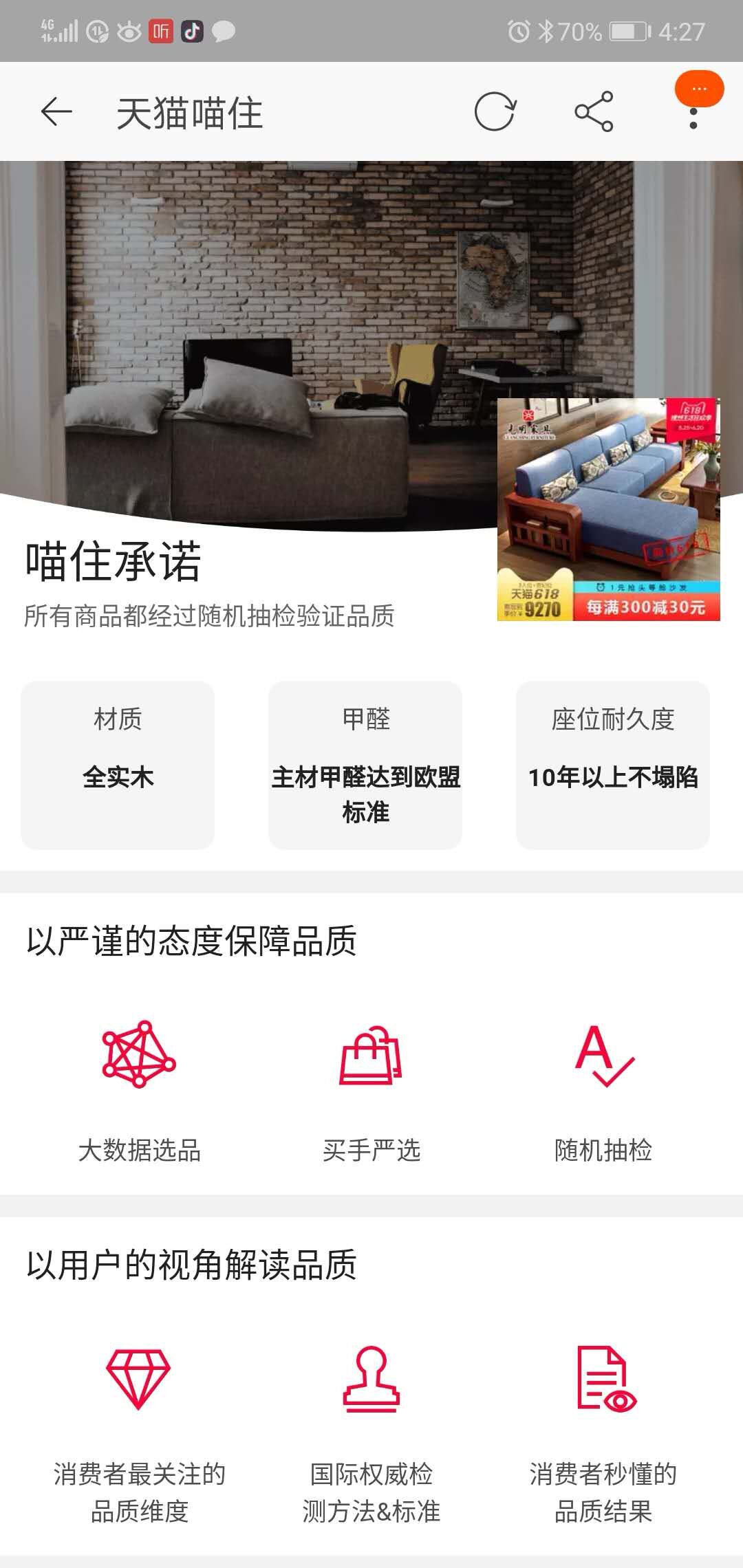Viewport: 743px width, 1568px height.
Task: Expand the 座位耐久度 durability card
Action: [611, 763]
